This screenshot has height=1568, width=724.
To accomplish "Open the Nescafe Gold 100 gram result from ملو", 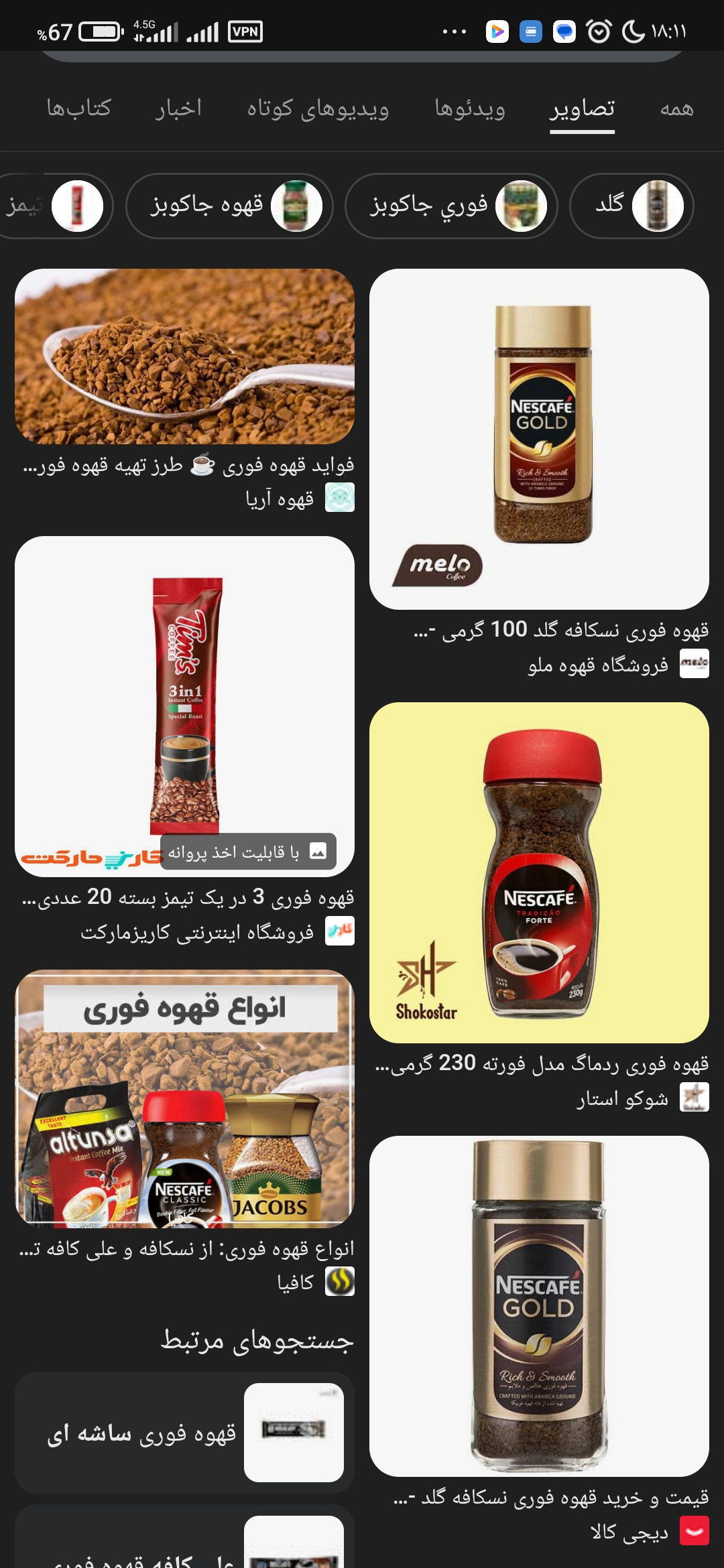I will 539,439.
